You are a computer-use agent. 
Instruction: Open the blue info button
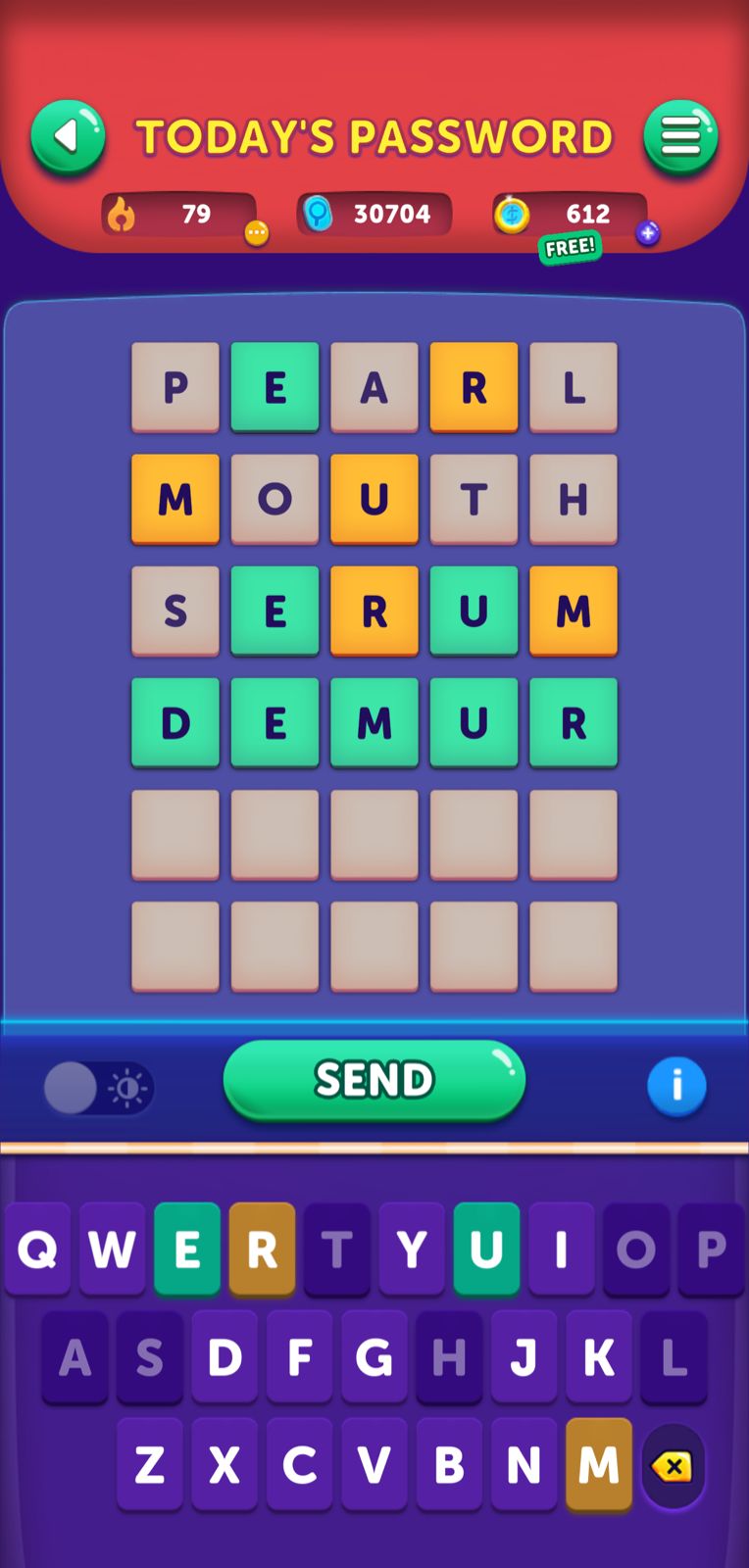(676, 1086)
